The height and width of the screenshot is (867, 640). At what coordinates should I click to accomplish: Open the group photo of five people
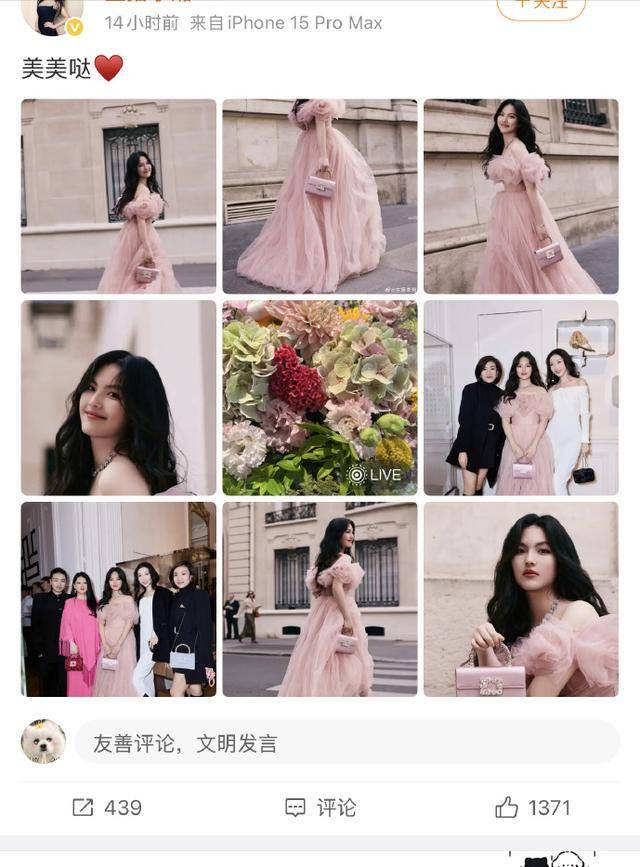click(119, 599)
